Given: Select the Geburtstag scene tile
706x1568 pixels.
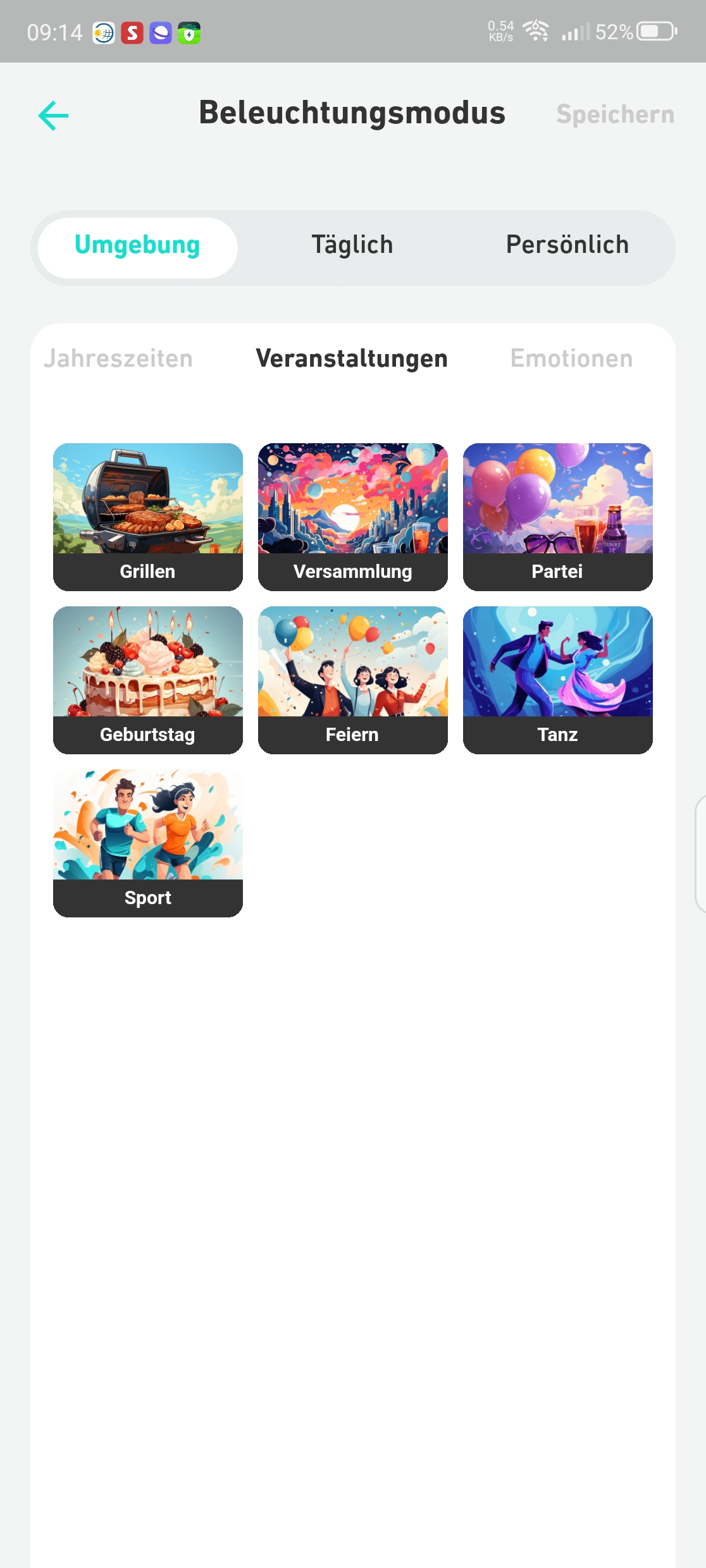Looking at the screenshot, I should tap(148, 680).
